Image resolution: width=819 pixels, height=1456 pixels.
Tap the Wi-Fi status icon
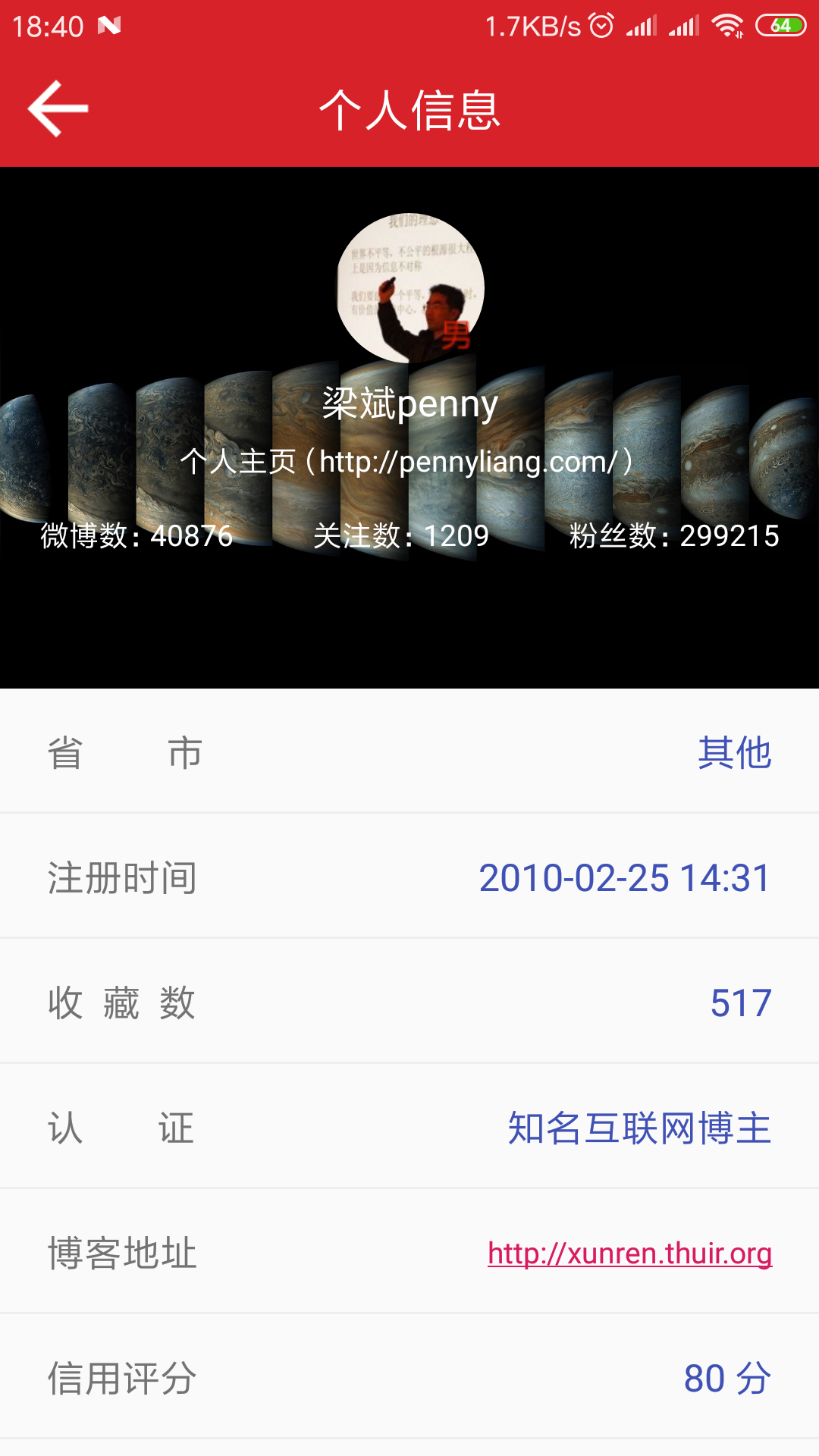tap(726, 24)
